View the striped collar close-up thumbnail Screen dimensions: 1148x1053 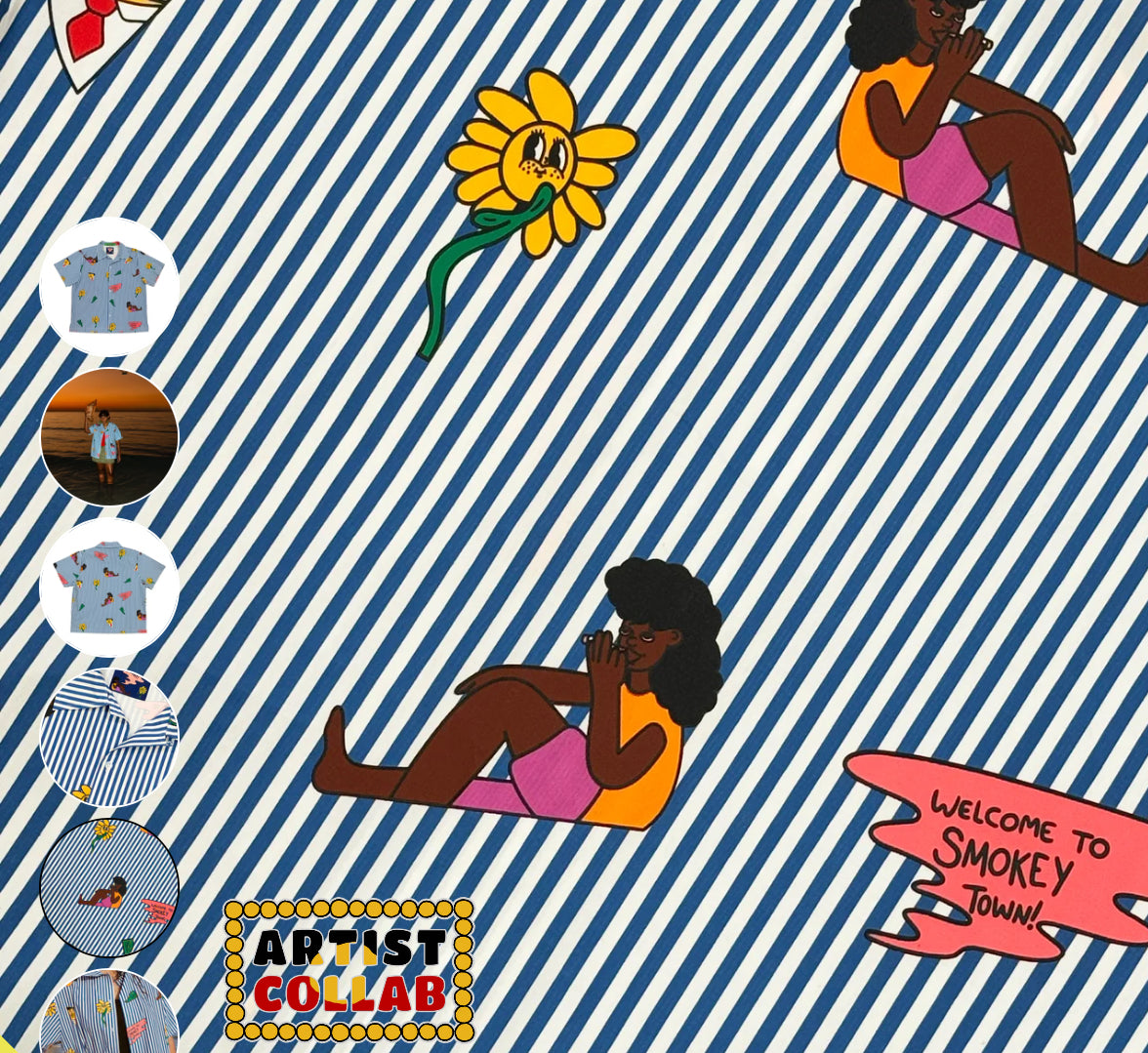109,738
